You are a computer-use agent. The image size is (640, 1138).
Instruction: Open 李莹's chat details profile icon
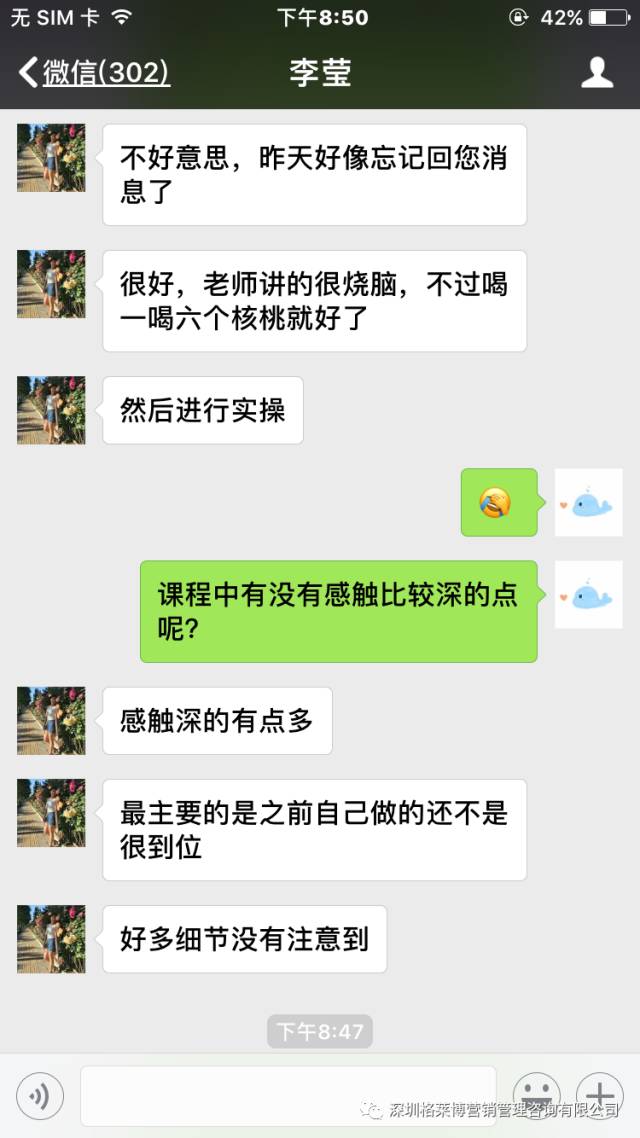(x=597, y=73)
